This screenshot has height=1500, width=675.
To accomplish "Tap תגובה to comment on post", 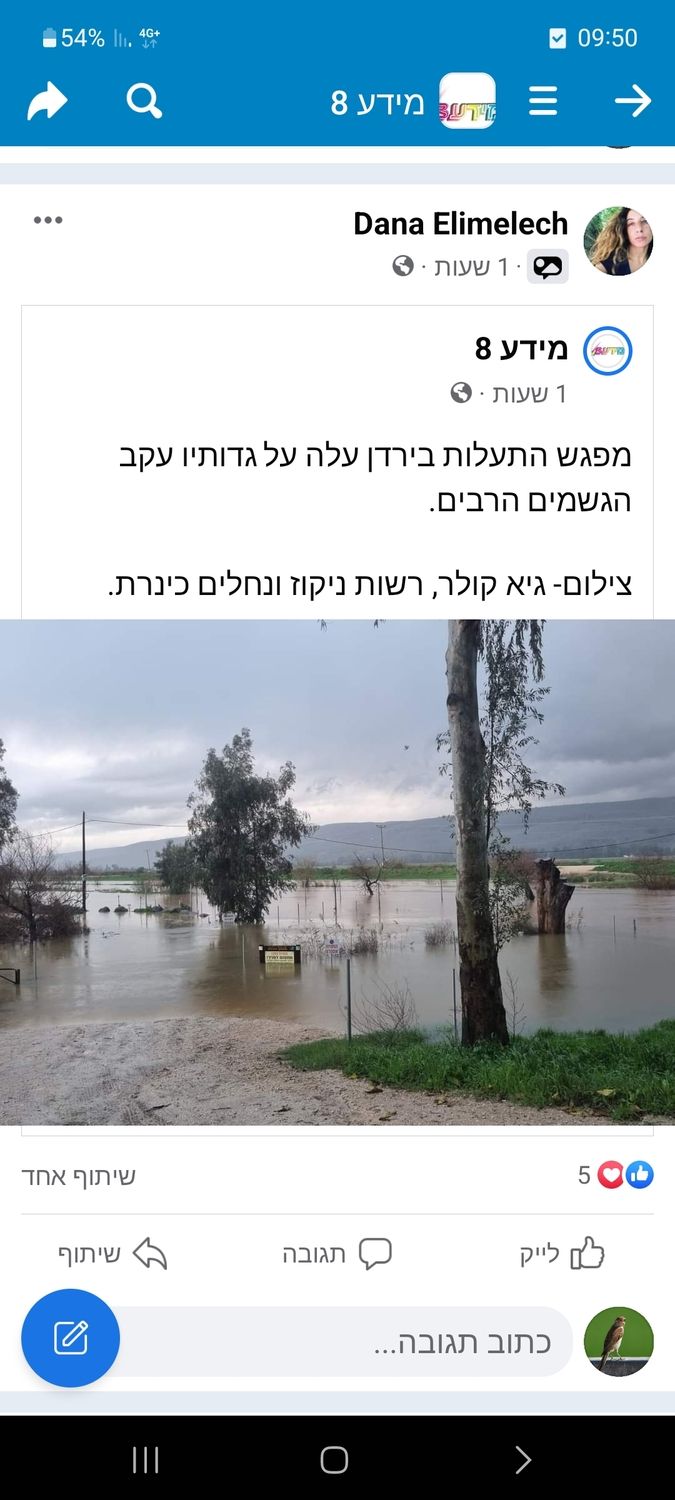I will tap(337, 1254).
